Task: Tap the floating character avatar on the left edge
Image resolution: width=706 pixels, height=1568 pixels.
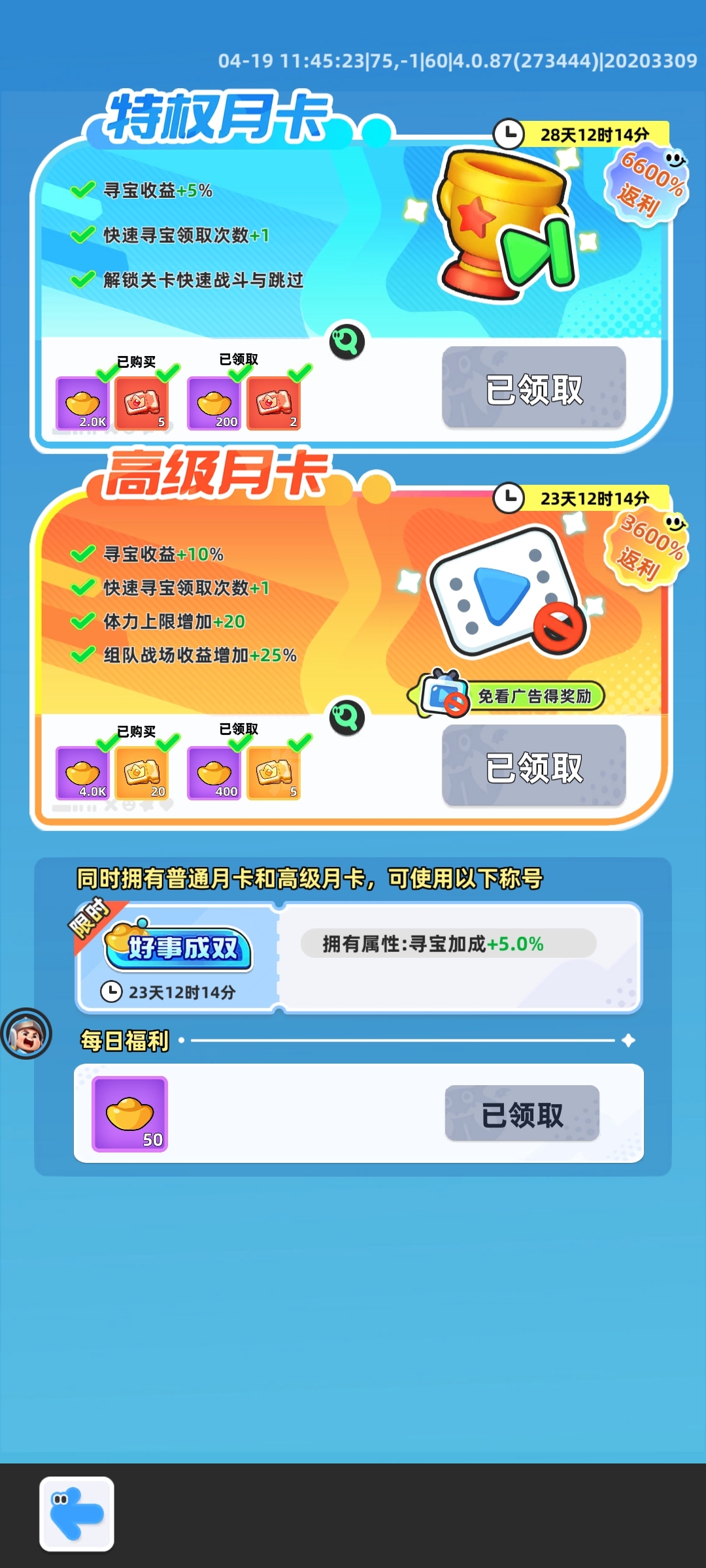Action: pyautogui.click(x=26, y=1034)
